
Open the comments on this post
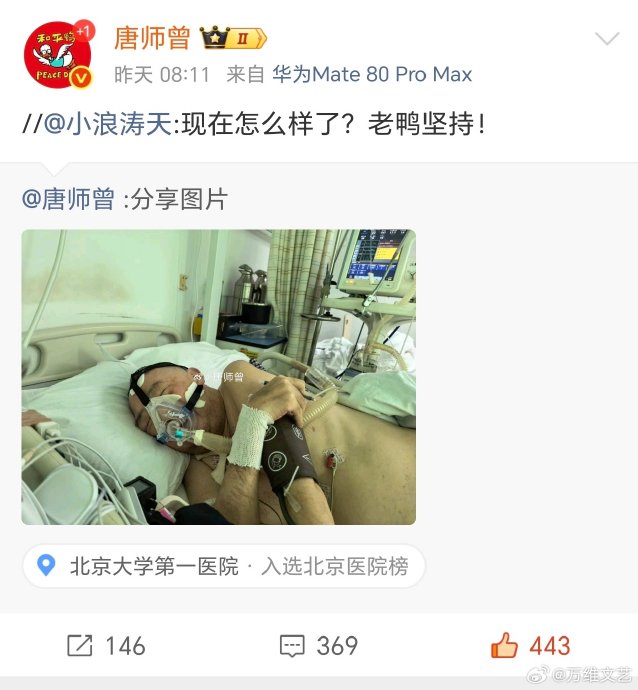tap(319, 646)
